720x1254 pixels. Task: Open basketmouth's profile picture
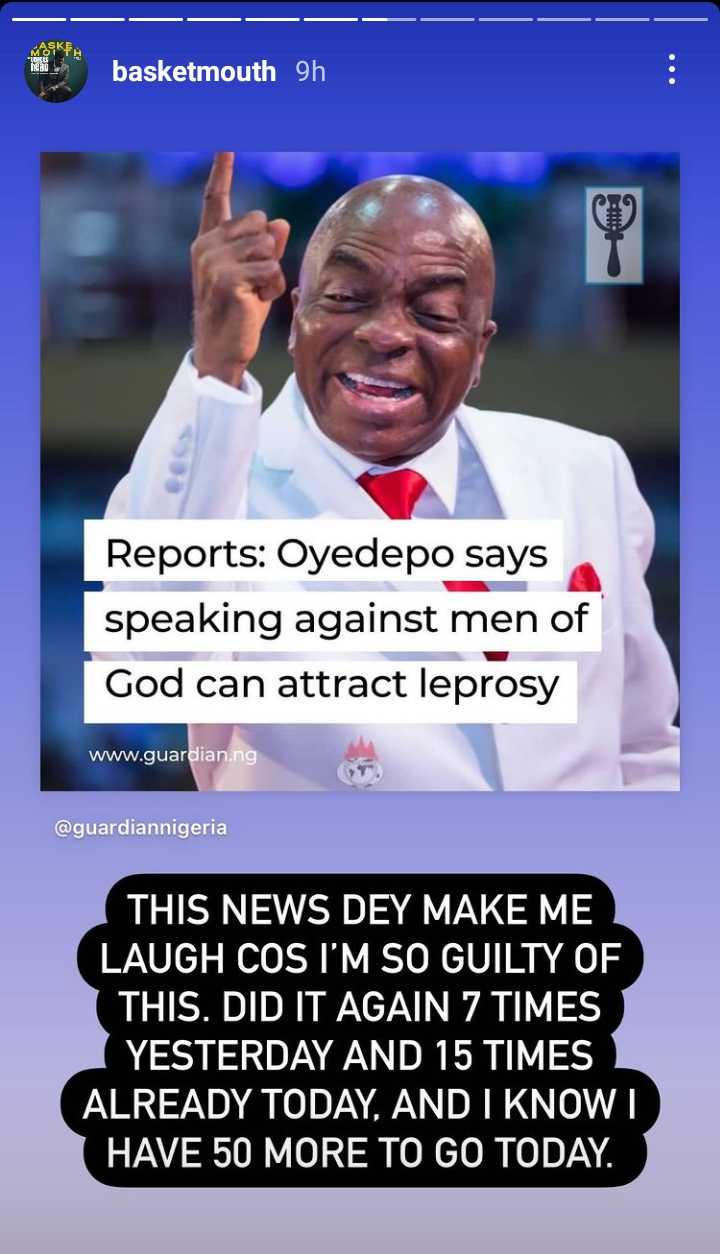pos(56,71)
